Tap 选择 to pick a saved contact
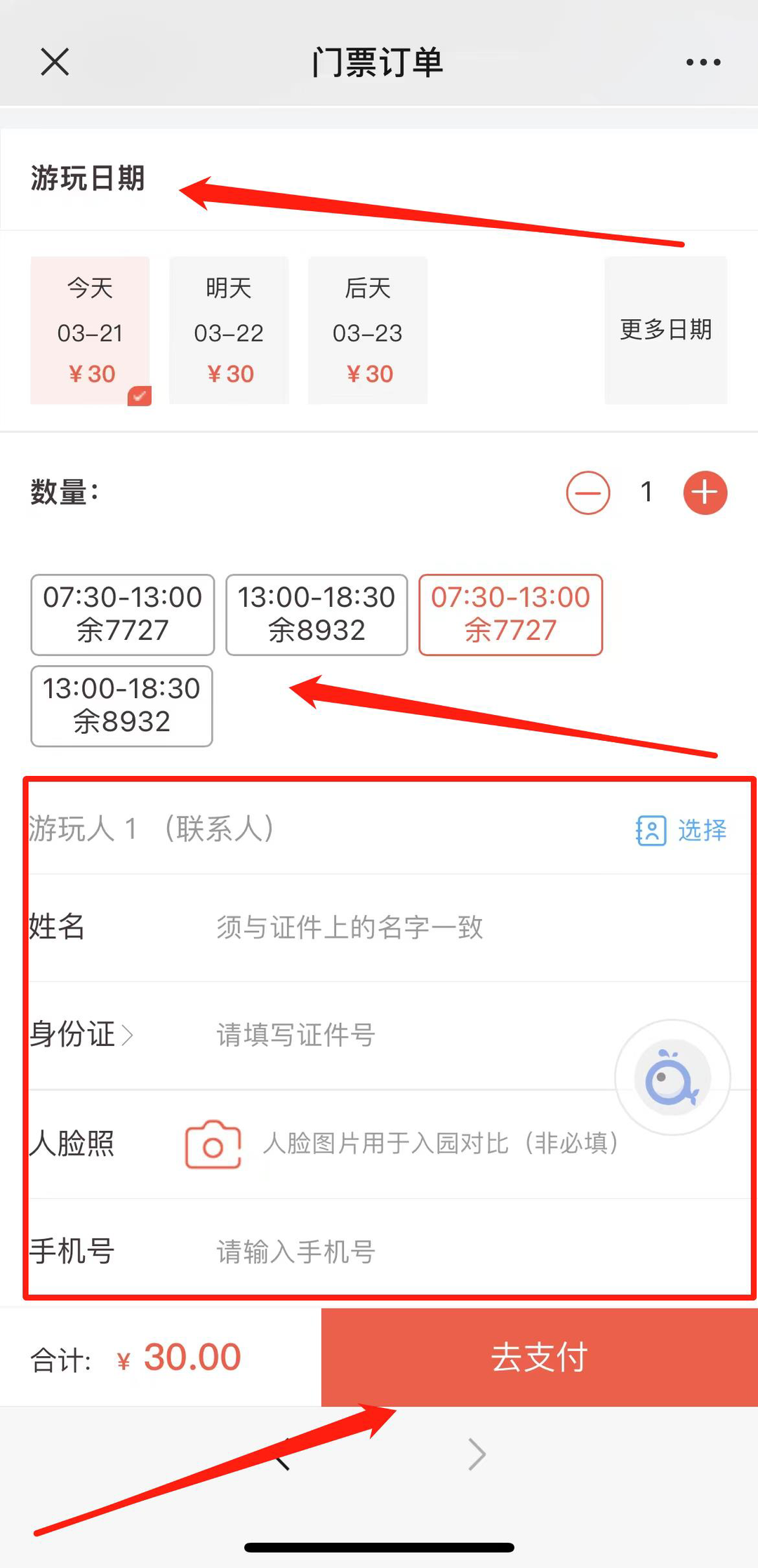 click(x=682, y=831)
